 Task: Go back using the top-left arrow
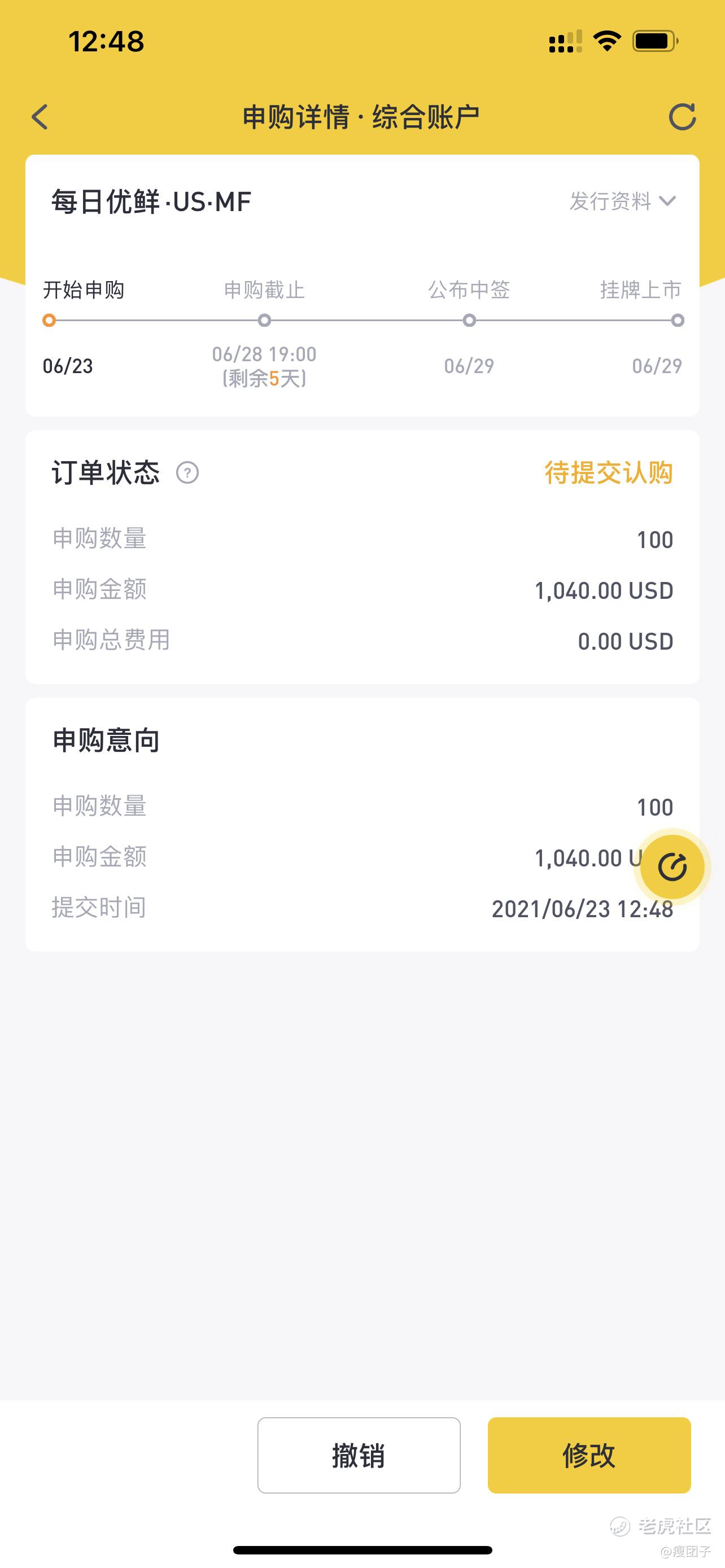coord(40,117)
